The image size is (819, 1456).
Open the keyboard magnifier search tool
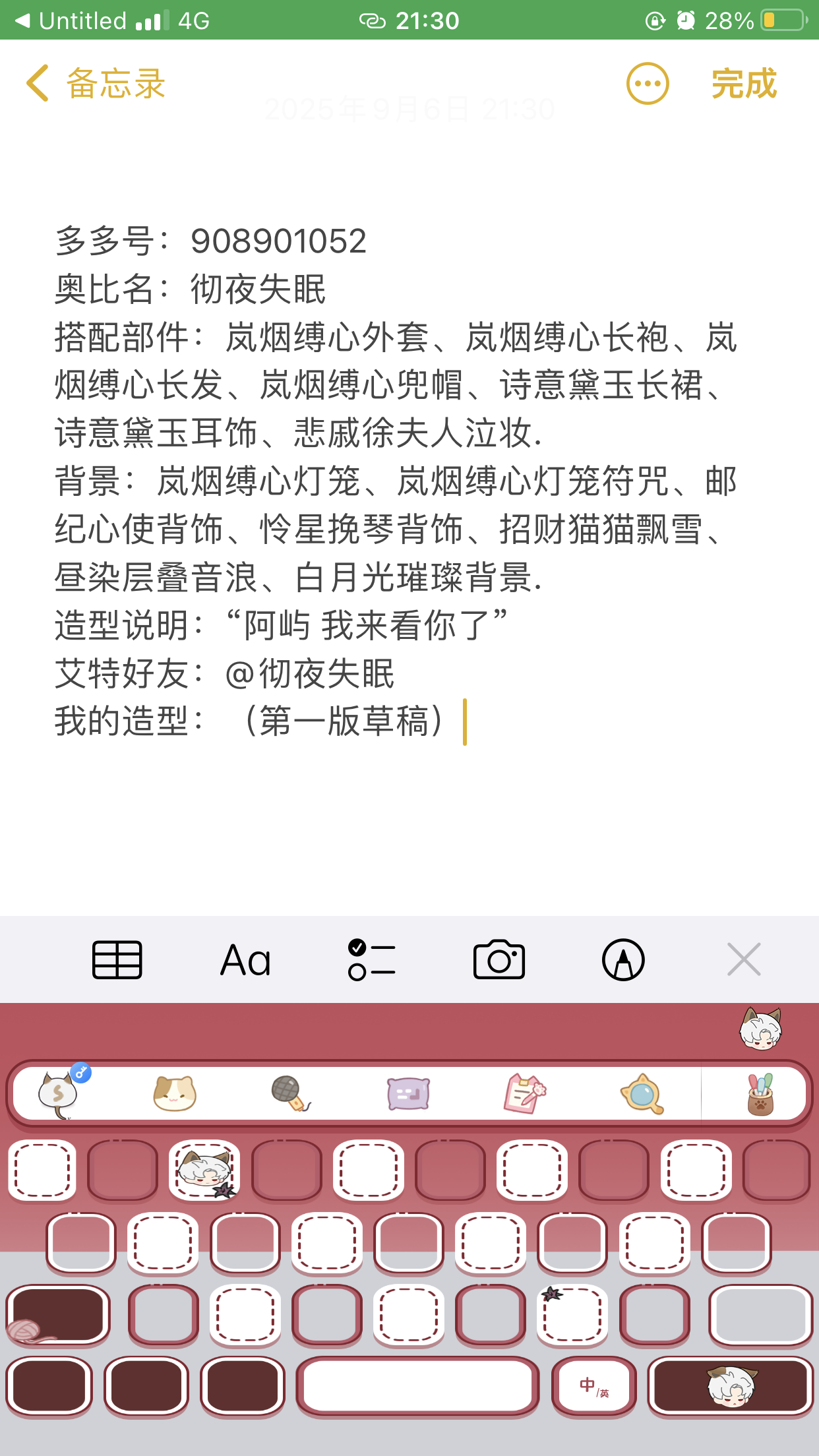click(x=642, y=1093)
